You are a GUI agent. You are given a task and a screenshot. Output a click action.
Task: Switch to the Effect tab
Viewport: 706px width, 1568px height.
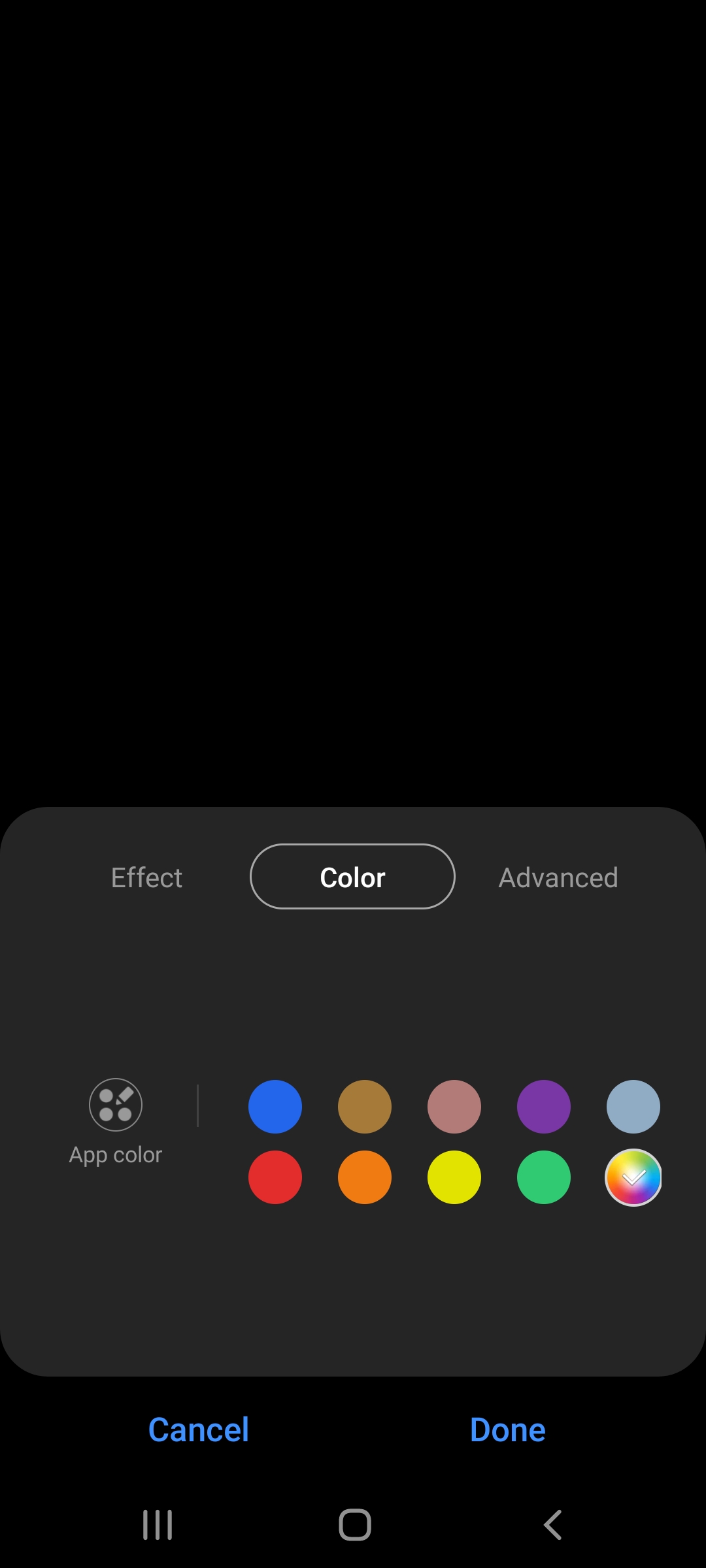coord(146,877)
